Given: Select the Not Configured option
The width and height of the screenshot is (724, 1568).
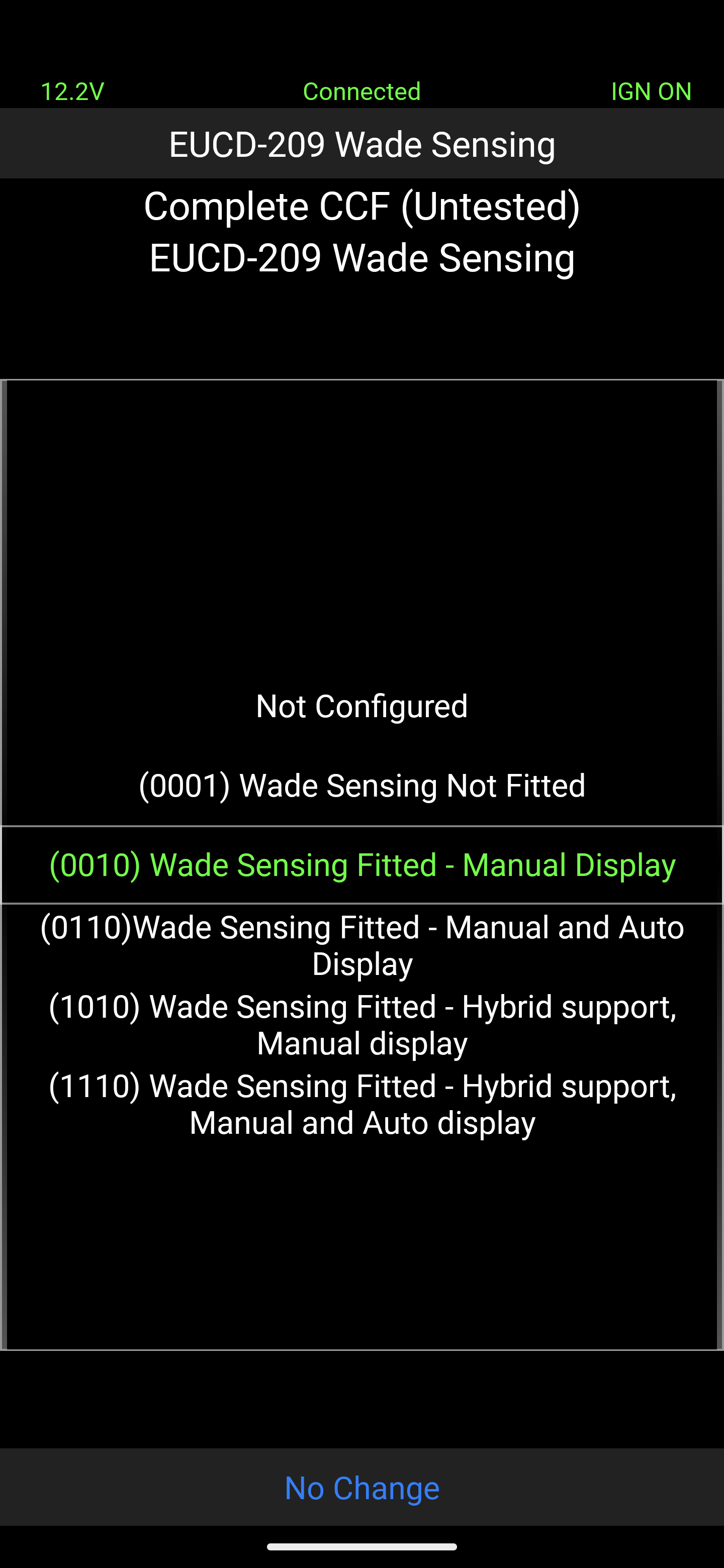Looking at the screenshot, I should click(361, 706).
